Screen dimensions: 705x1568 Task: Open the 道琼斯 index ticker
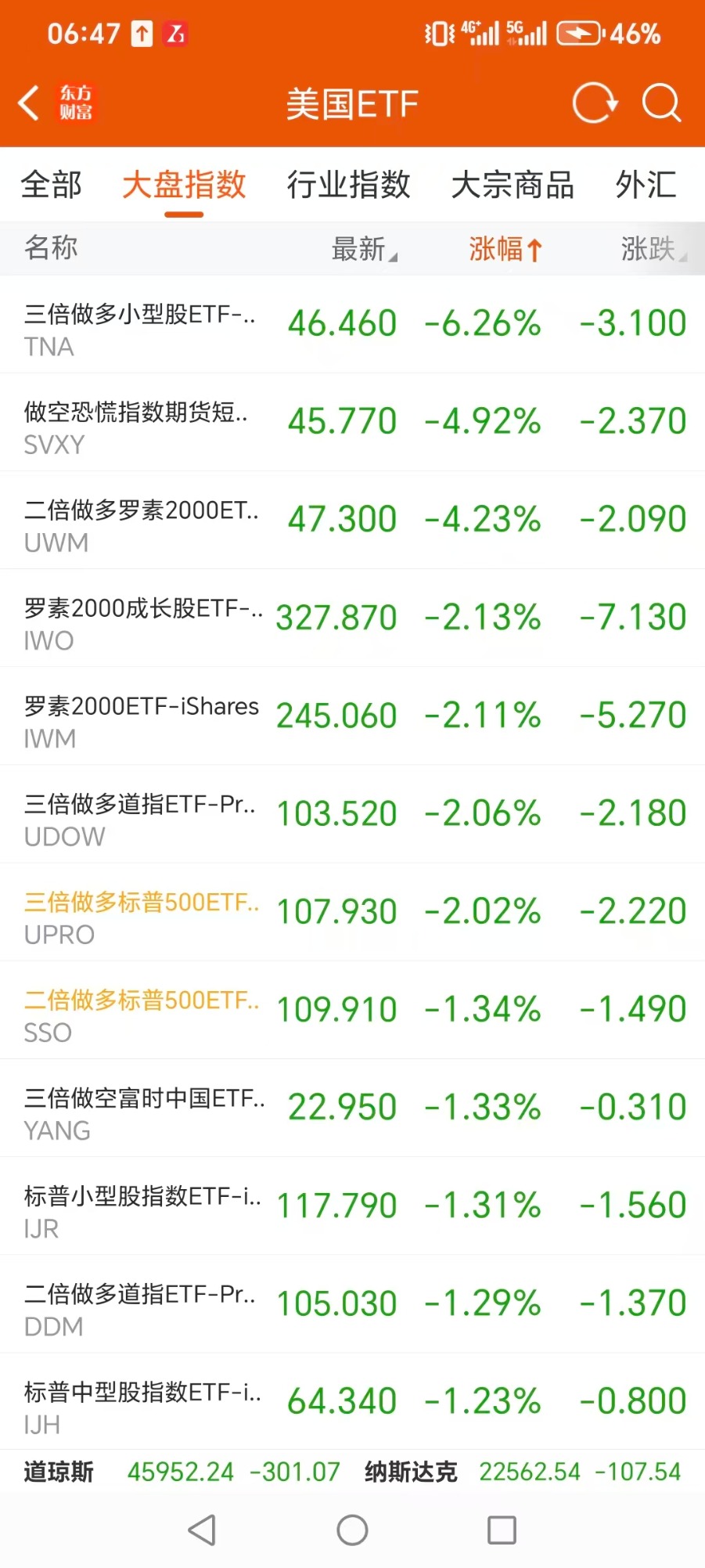coord(182,1472)
